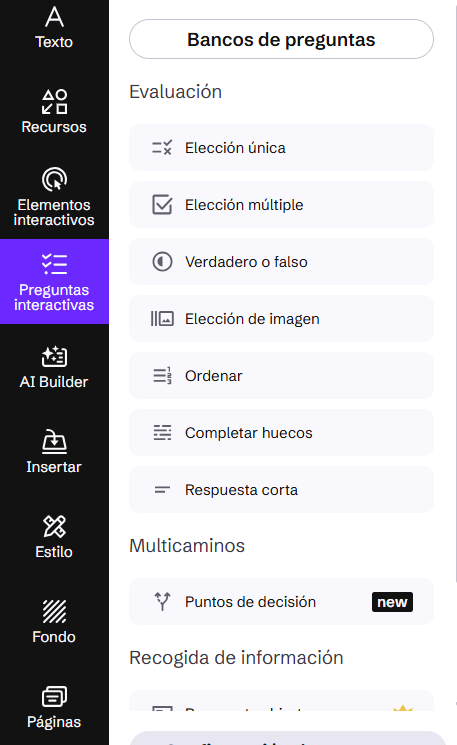Add an Ordenar question
Viewport: 457px width, 745px height.
point(281,376)
